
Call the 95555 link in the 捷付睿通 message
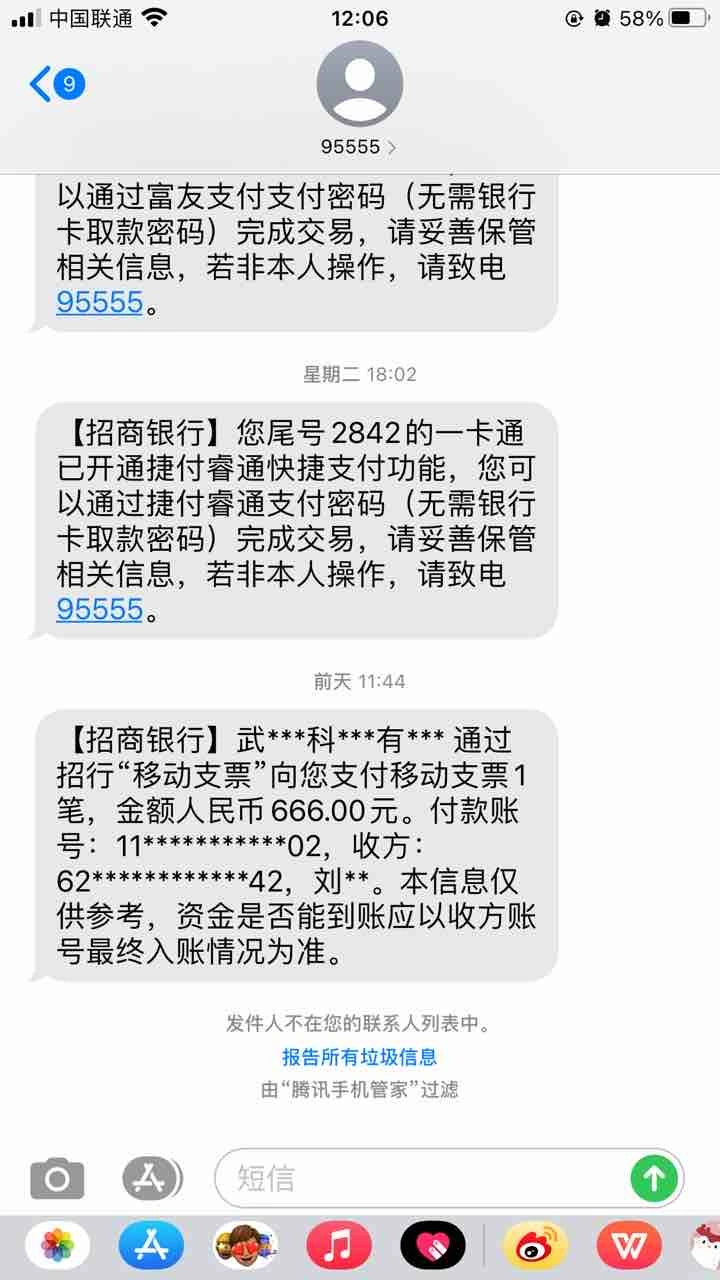(x=100, y=609)
